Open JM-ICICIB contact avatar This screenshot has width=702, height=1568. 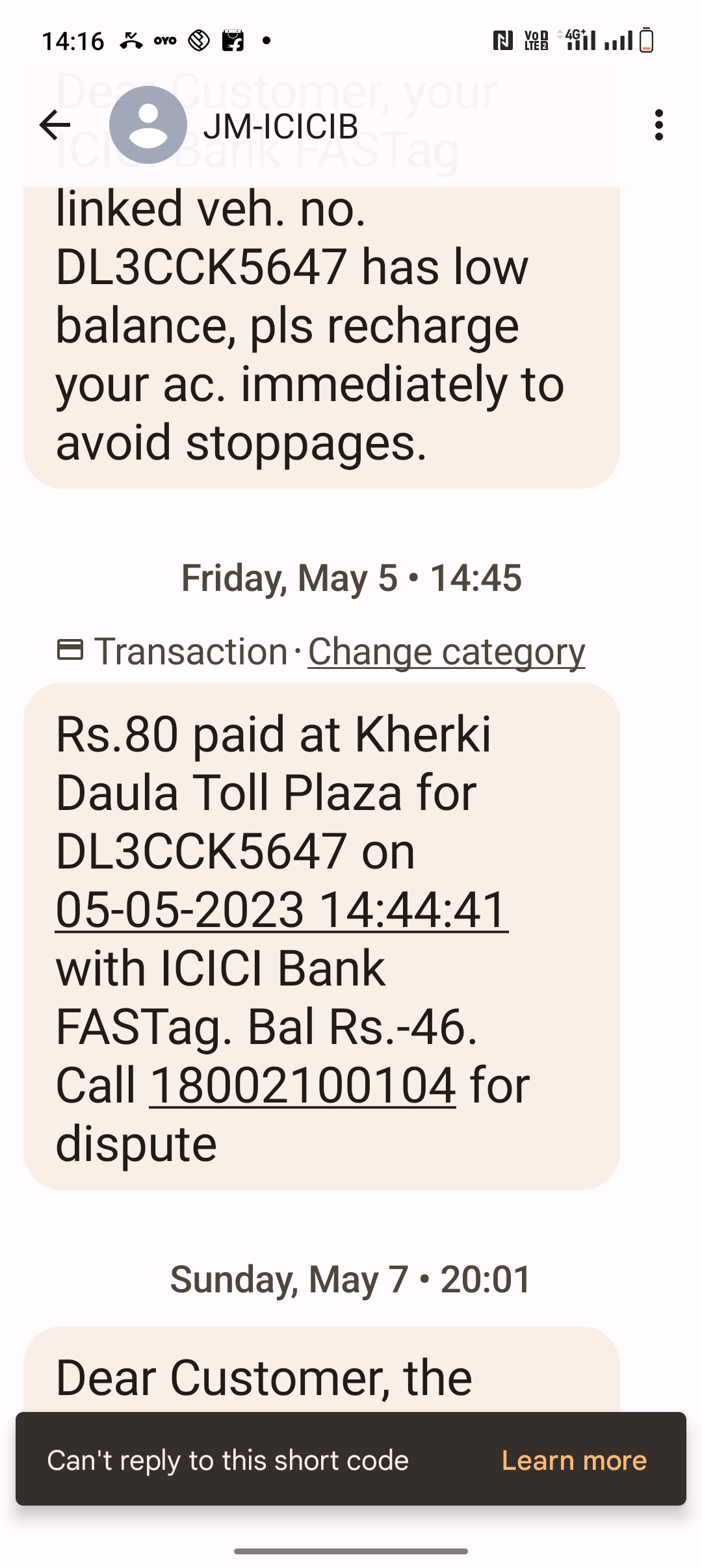click(148, 125)
